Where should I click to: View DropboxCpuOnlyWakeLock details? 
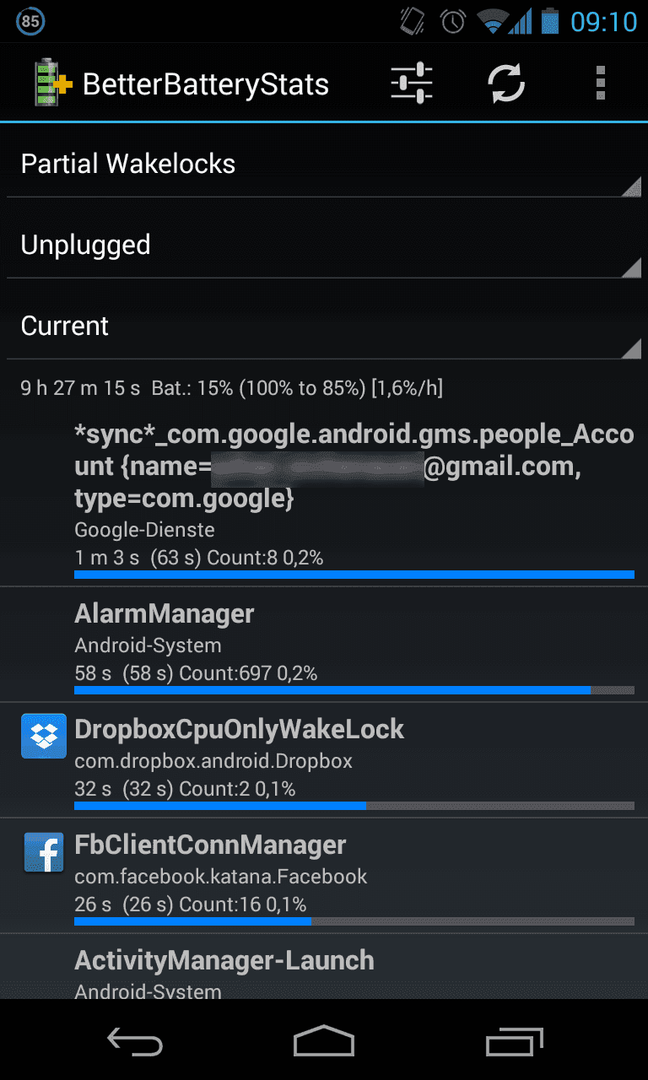324,760
